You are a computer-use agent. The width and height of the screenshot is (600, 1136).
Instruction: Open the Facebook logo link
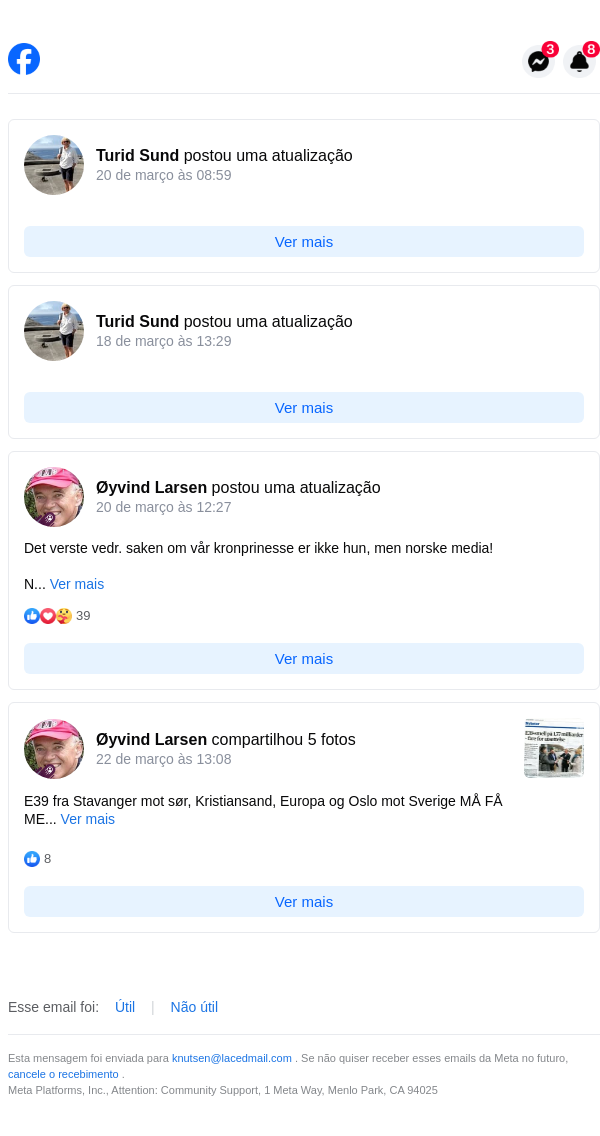(24, 59)
